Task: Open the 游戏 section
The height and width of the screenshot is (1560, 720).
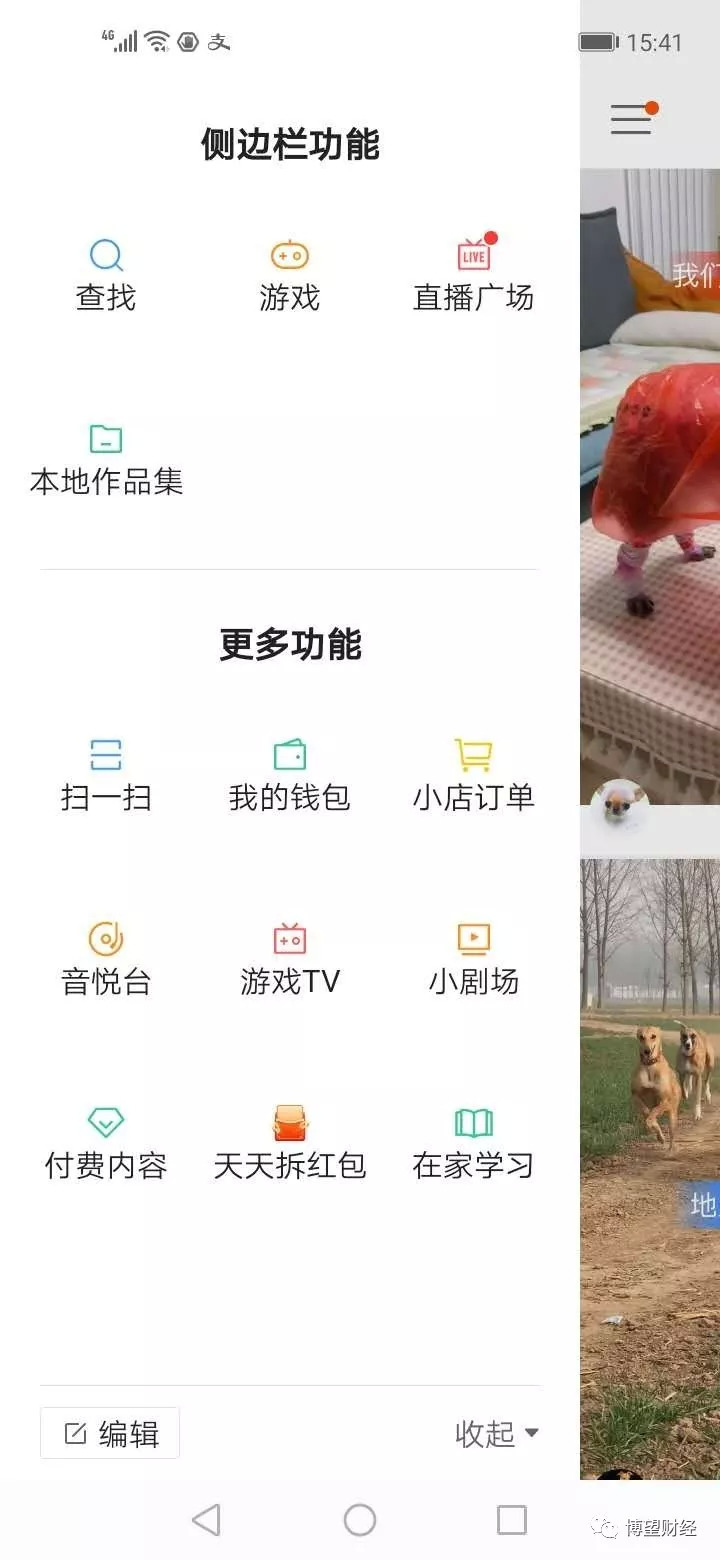Action: tap(289, 274)
